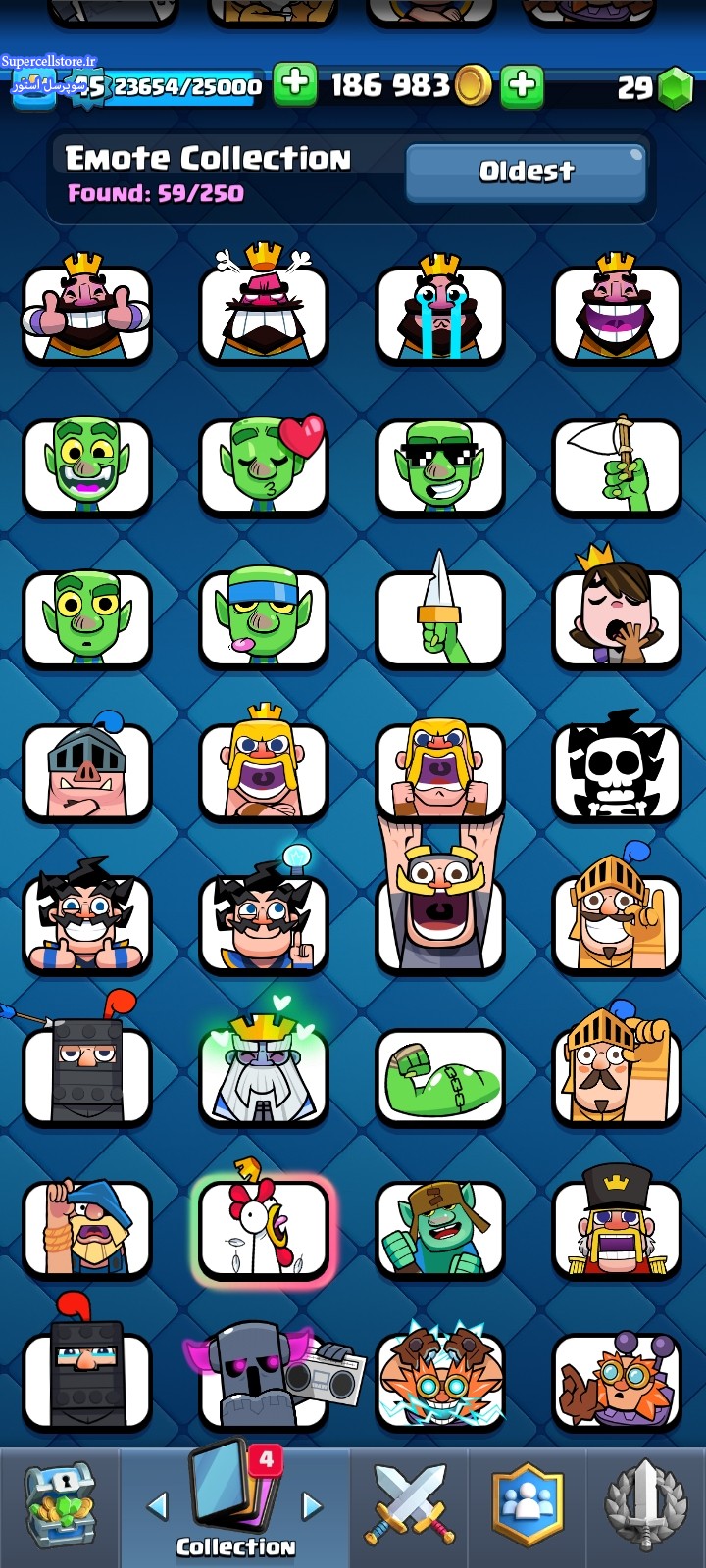Select the chicken emote with glowing border
This screenshot has width=706, height=1568.
pos(264,1227)
